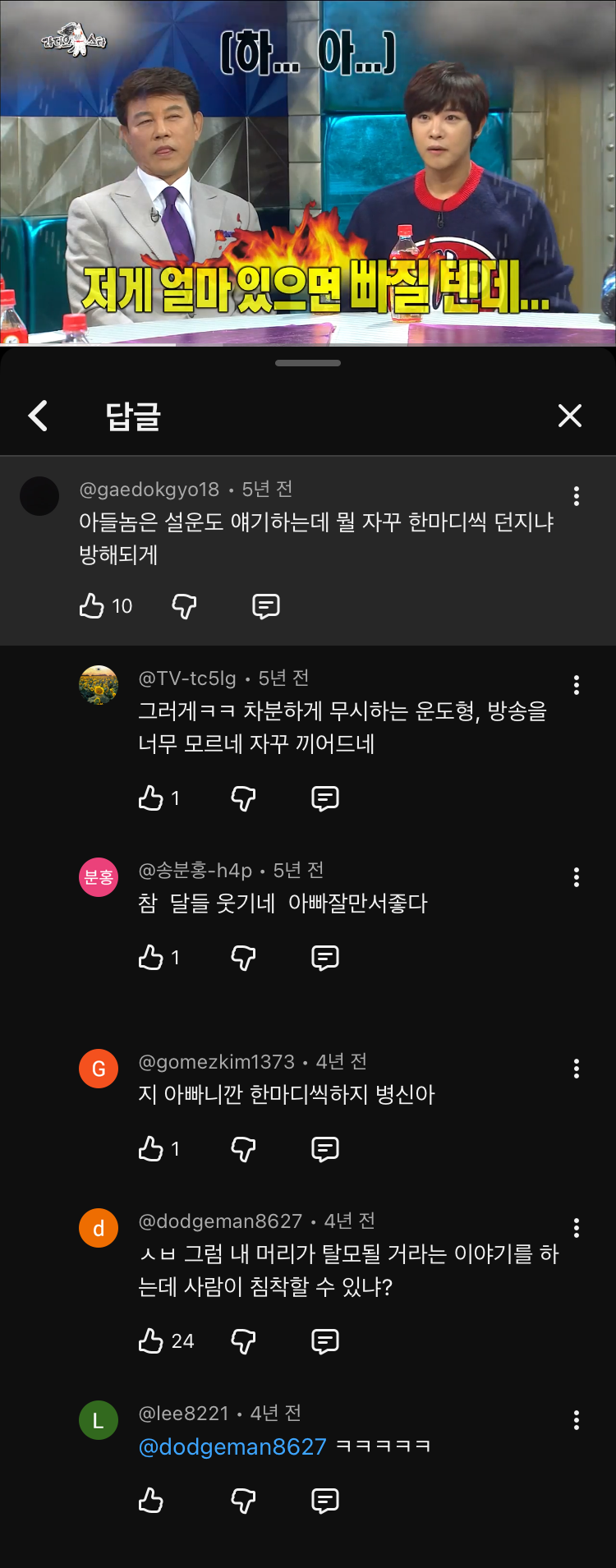616x1568 pixels.
Task: Close the 답글 replies panel
Action: [x=569, y=416]
